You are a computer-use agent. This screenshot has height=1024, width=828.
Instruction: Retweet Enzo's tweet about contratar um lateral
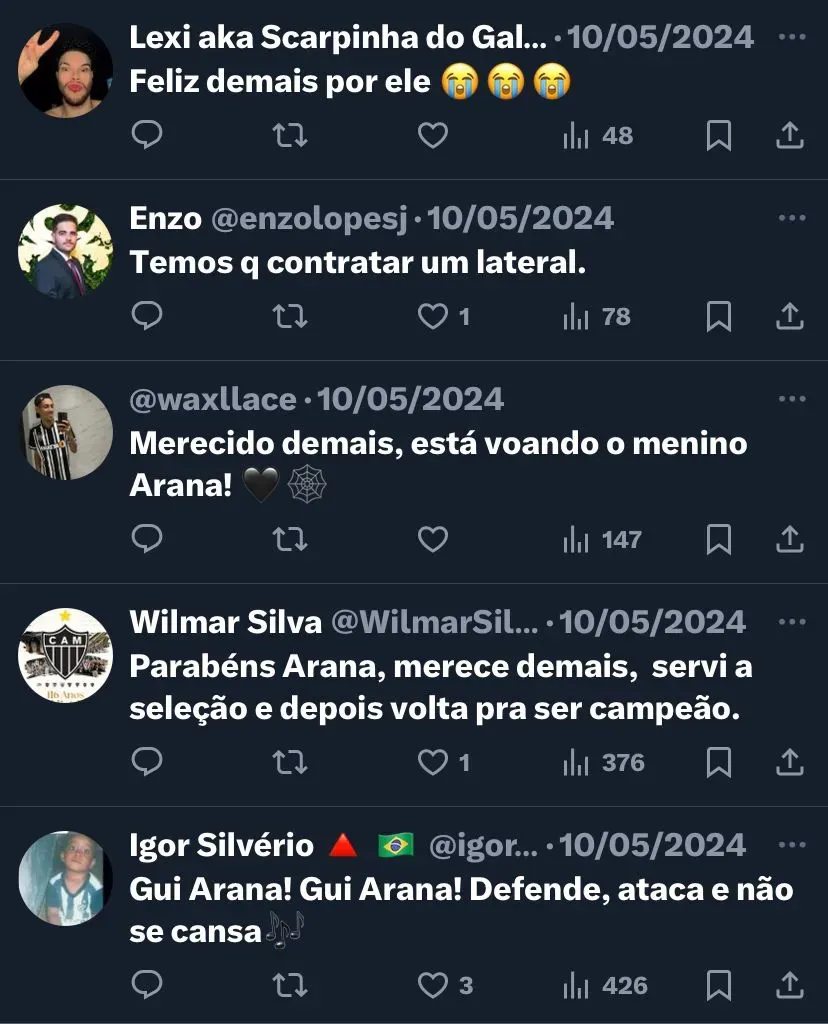click(x=290, y=317)
